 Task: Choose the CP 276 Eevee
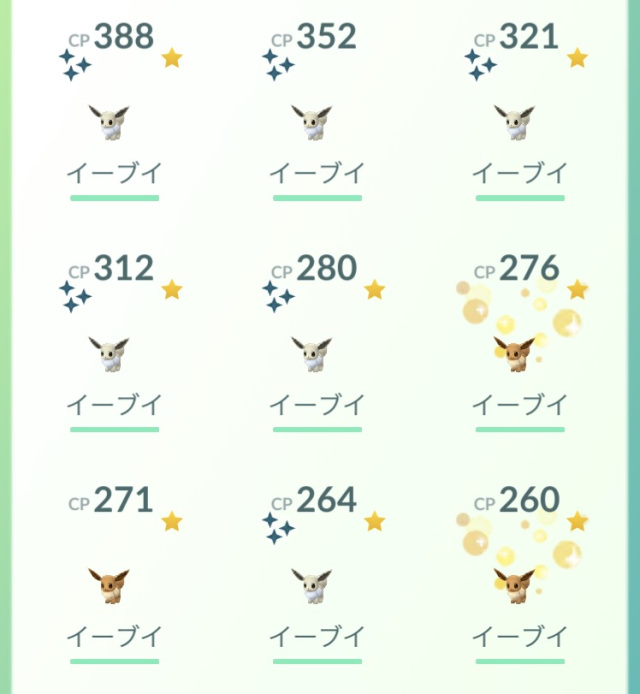pyautogui.click(x=514, y=353)
